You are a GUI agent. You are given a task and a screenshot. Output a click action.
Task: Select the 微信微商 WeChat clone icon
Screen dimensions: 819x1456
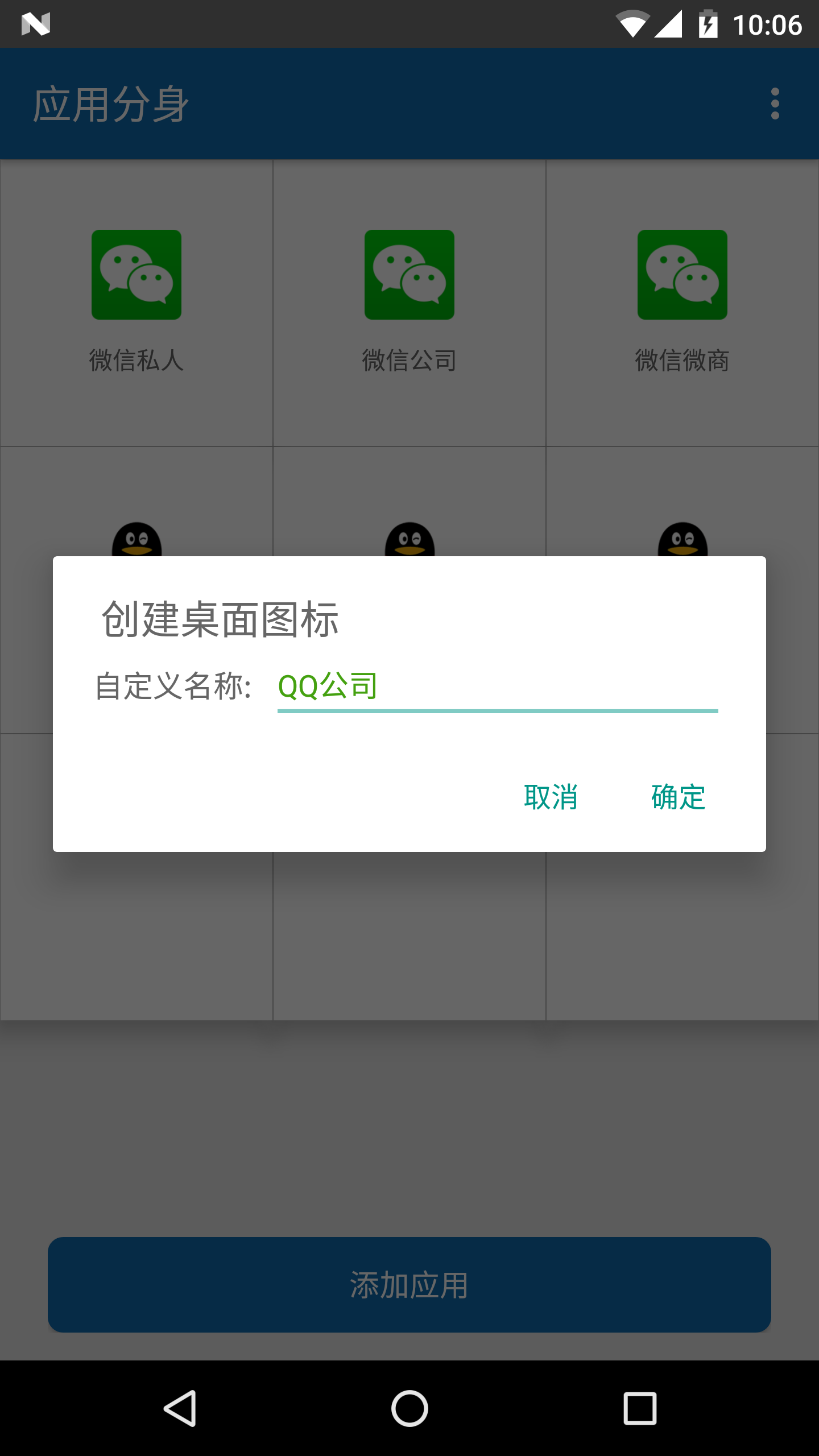(x=682, y=277)
